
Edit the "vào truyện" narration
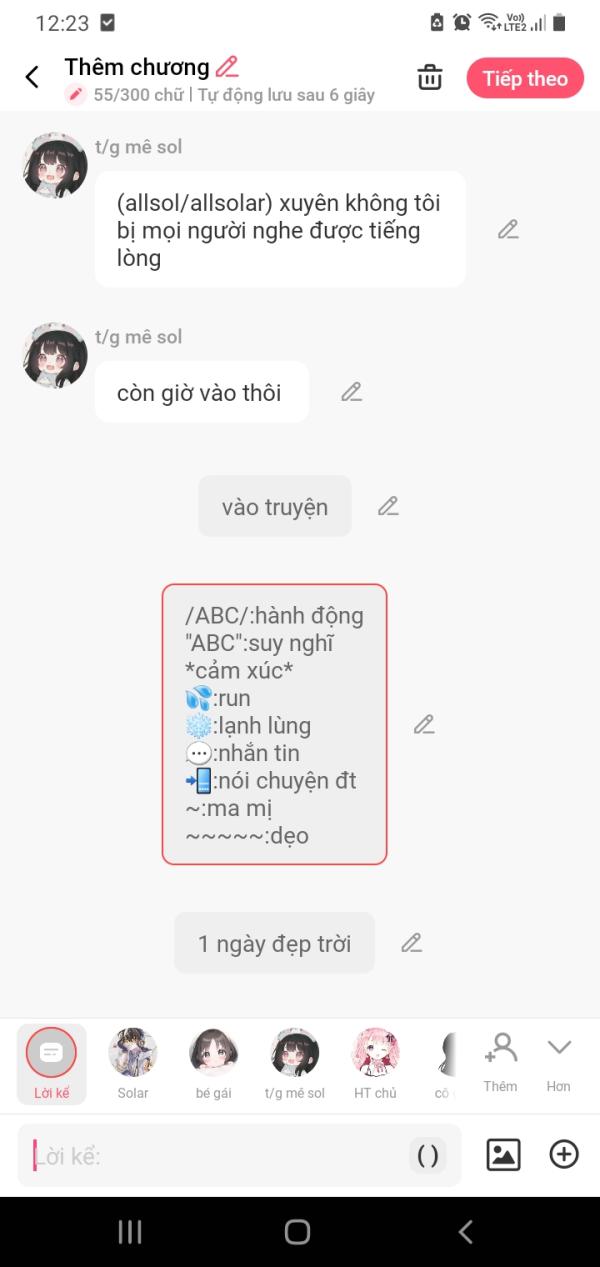[388, 506]
